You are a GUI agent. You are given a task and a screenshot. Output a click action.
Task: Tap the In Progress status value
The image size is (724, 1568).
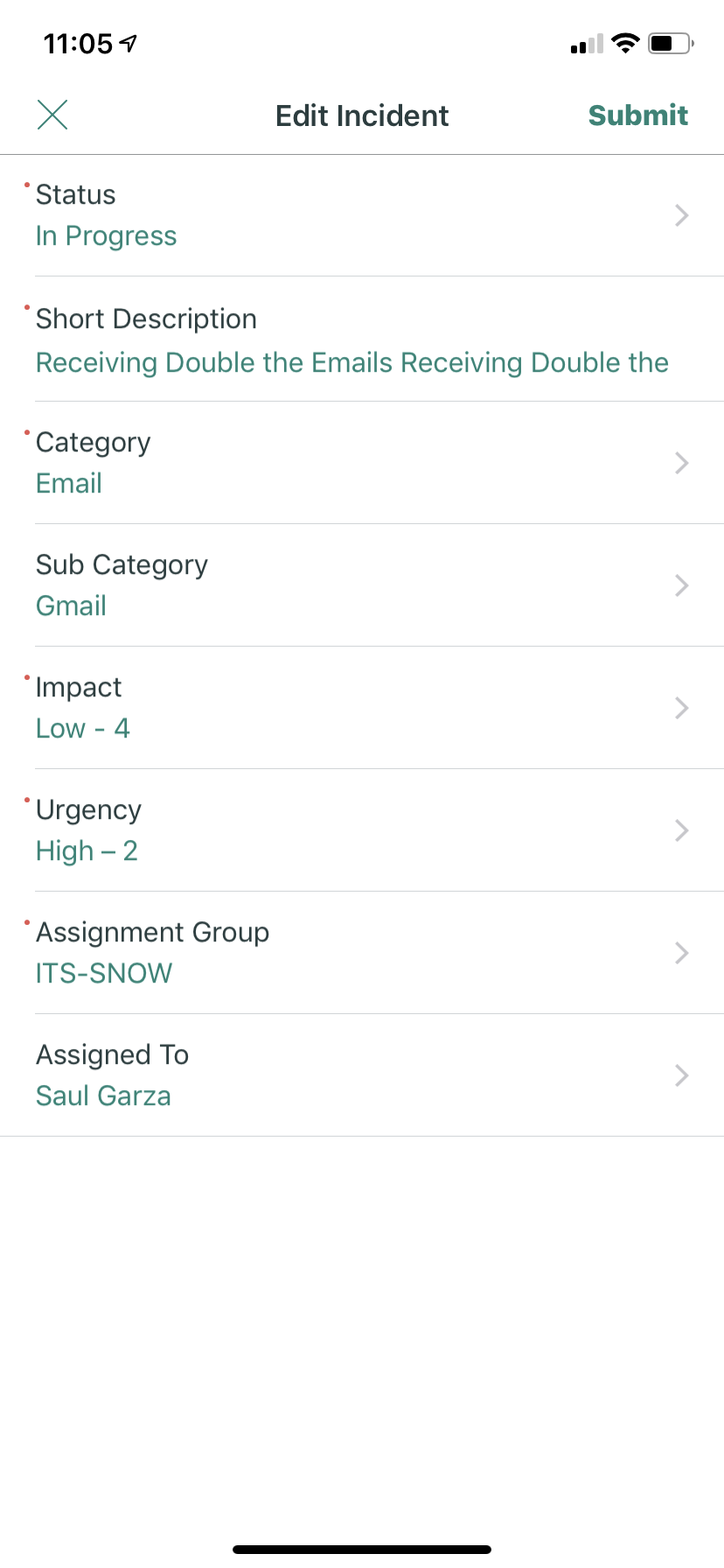click(106, 235)
